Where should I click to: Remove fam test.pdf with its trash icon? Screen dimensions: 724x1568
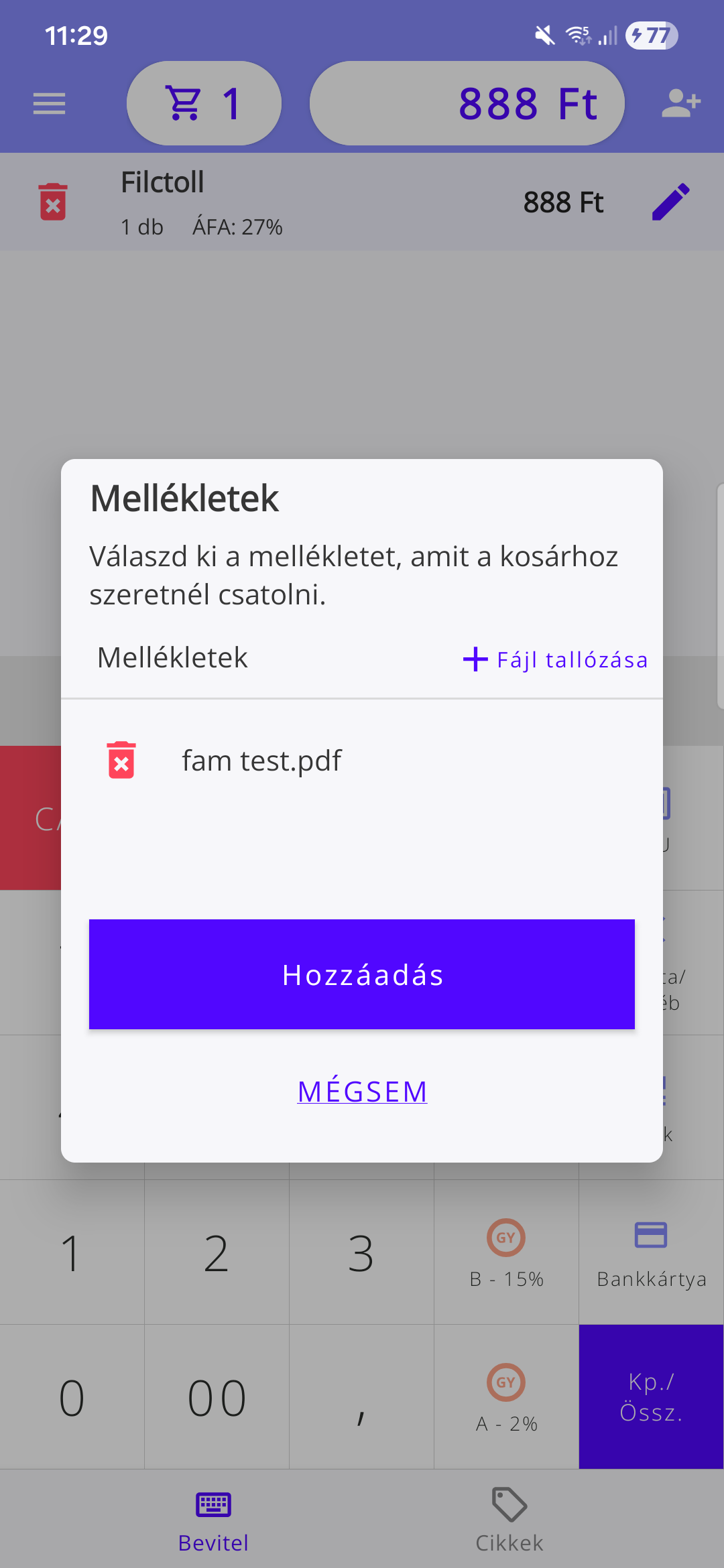click(122, 761)
